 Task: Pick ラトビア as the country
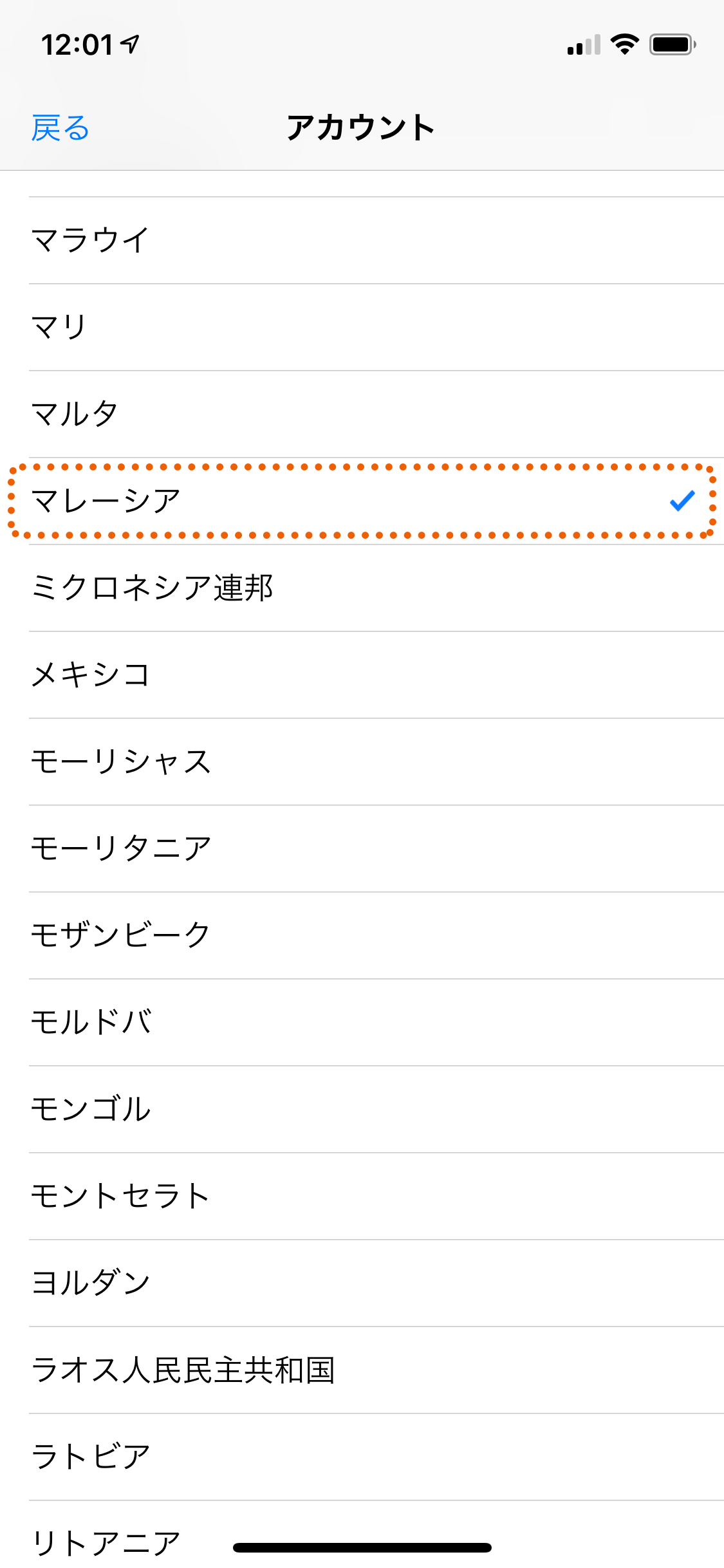[x=362, y=1457]
